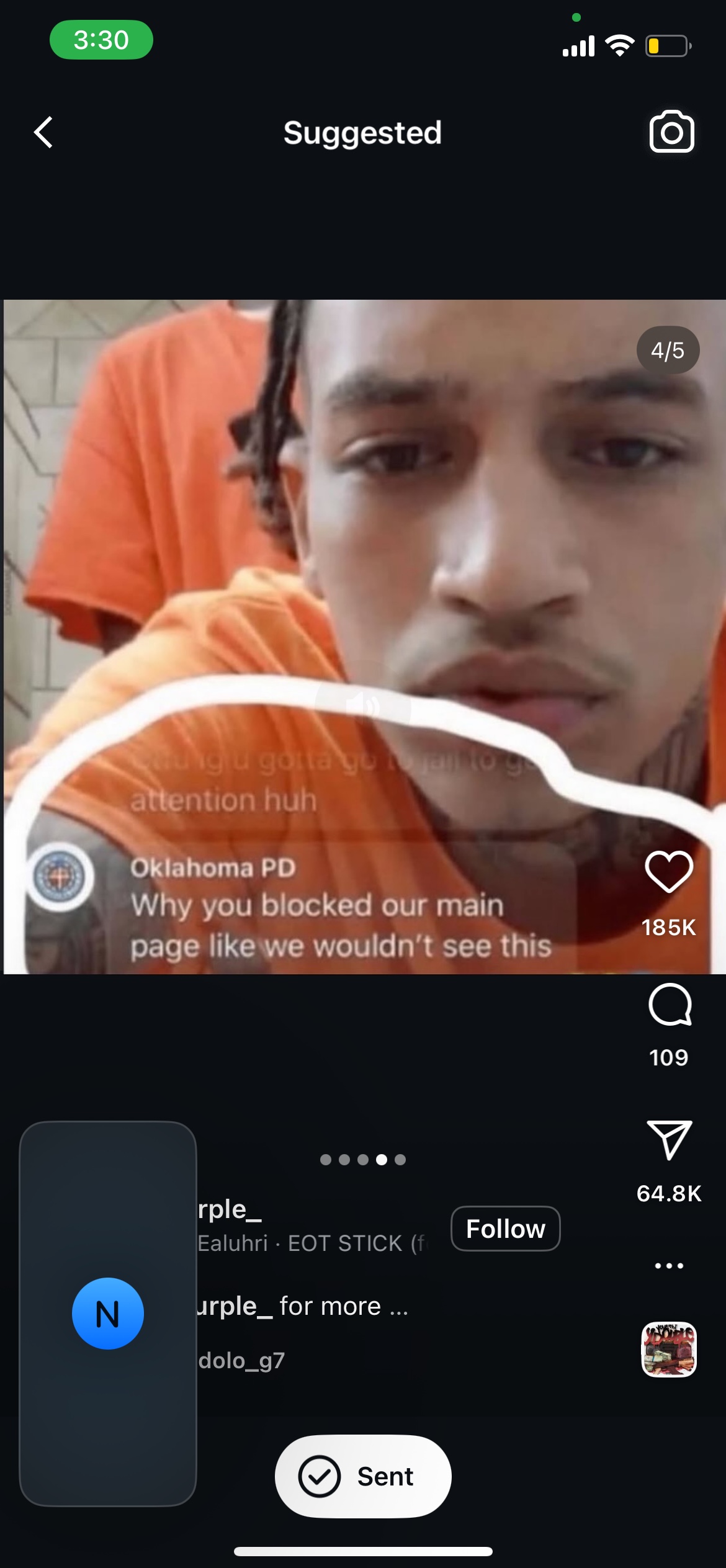Like this post with the heart icon

pyautogui.click(x=668, y=871)
